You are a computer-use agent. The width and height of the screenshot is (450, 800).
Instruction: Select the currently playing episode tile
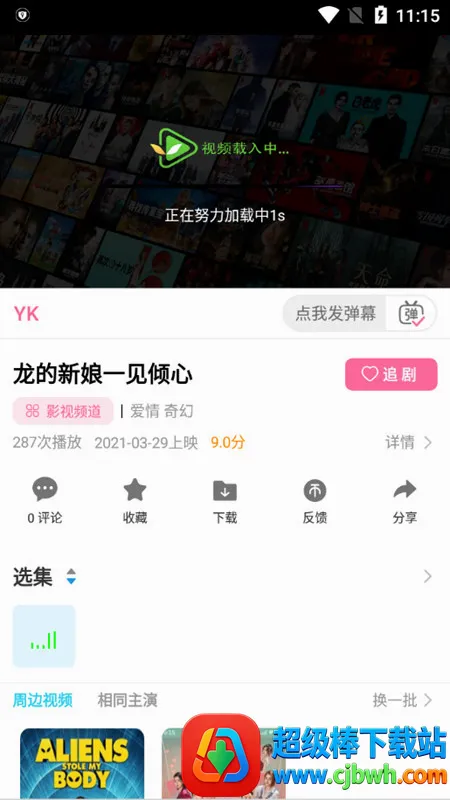(x=44, y=636)
